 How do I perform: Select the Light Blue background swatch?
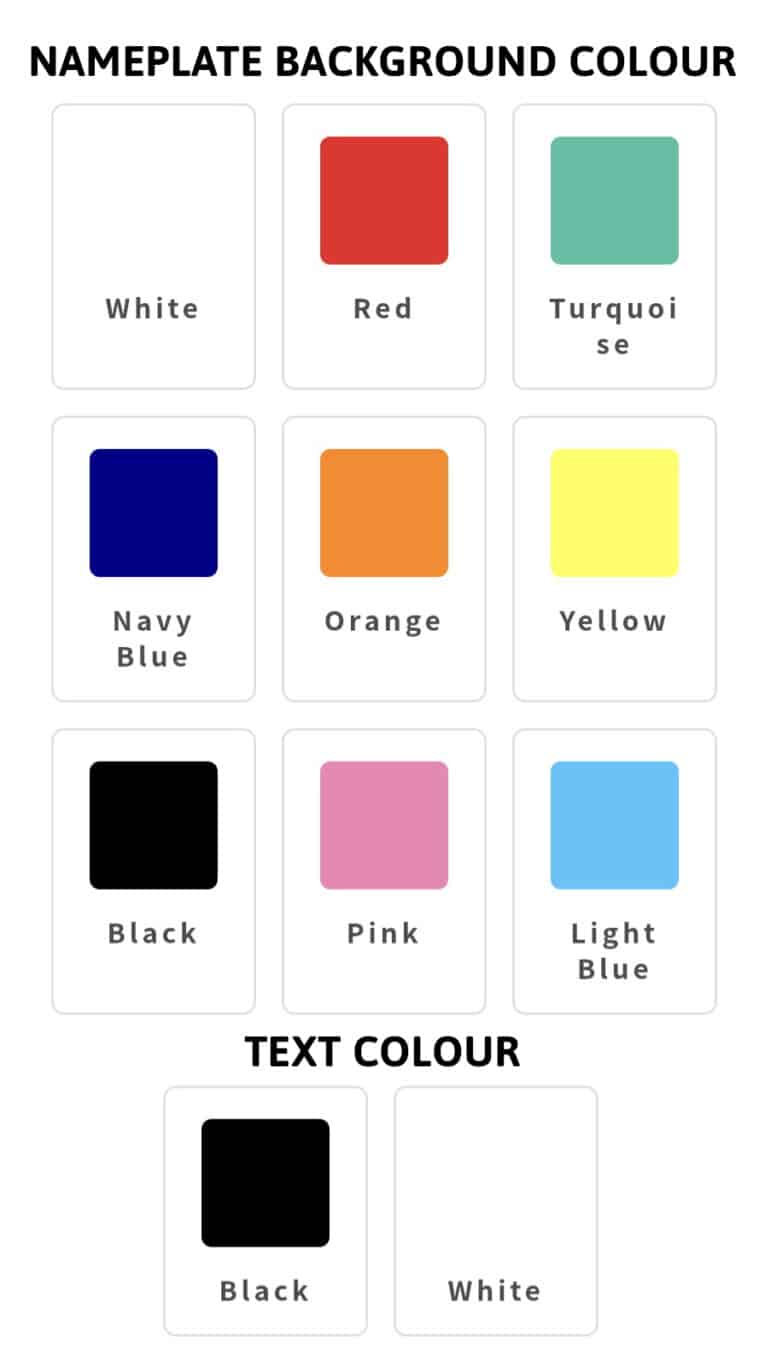(x=614, y=825)
